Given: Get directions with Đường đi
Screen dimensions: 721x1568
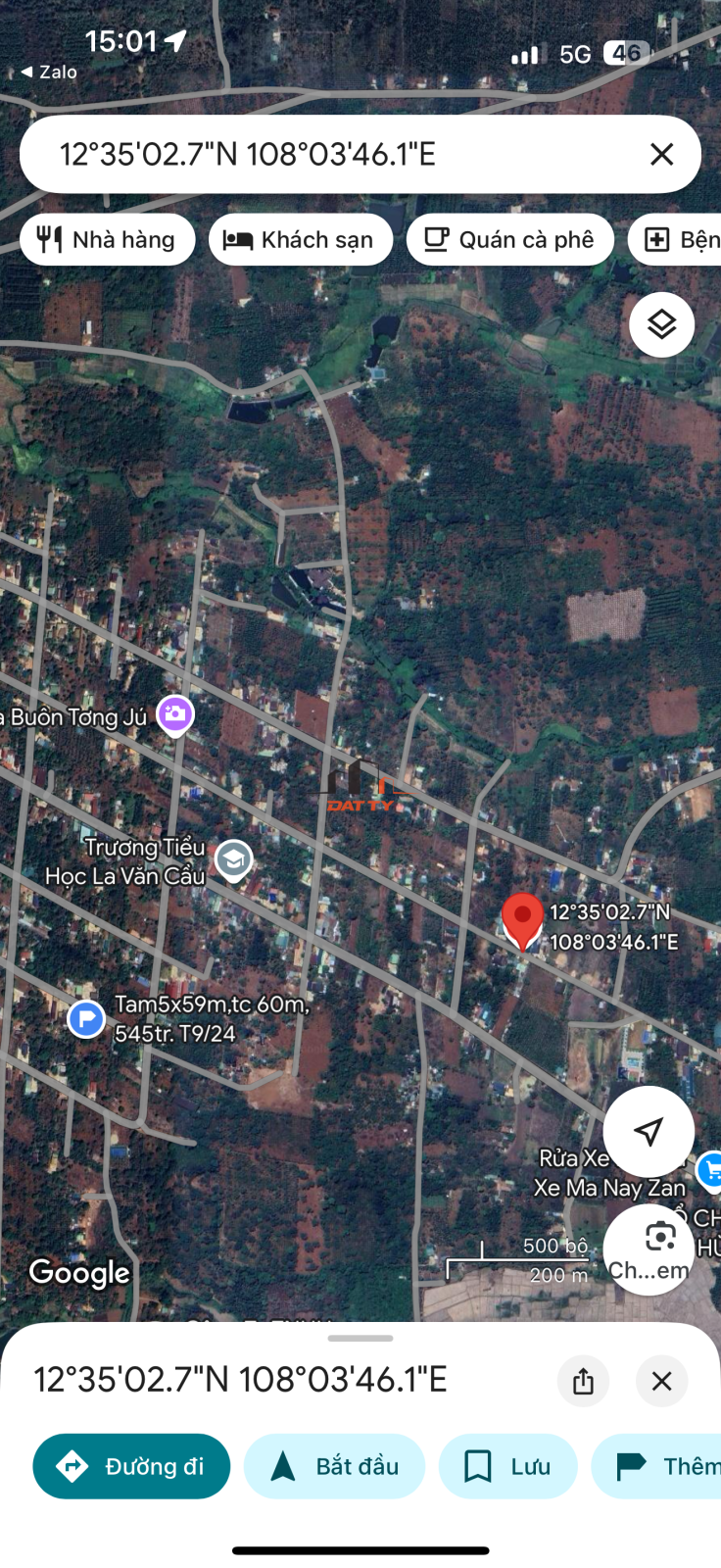Looking at the screenshot, I should (x=131, y=1466).
